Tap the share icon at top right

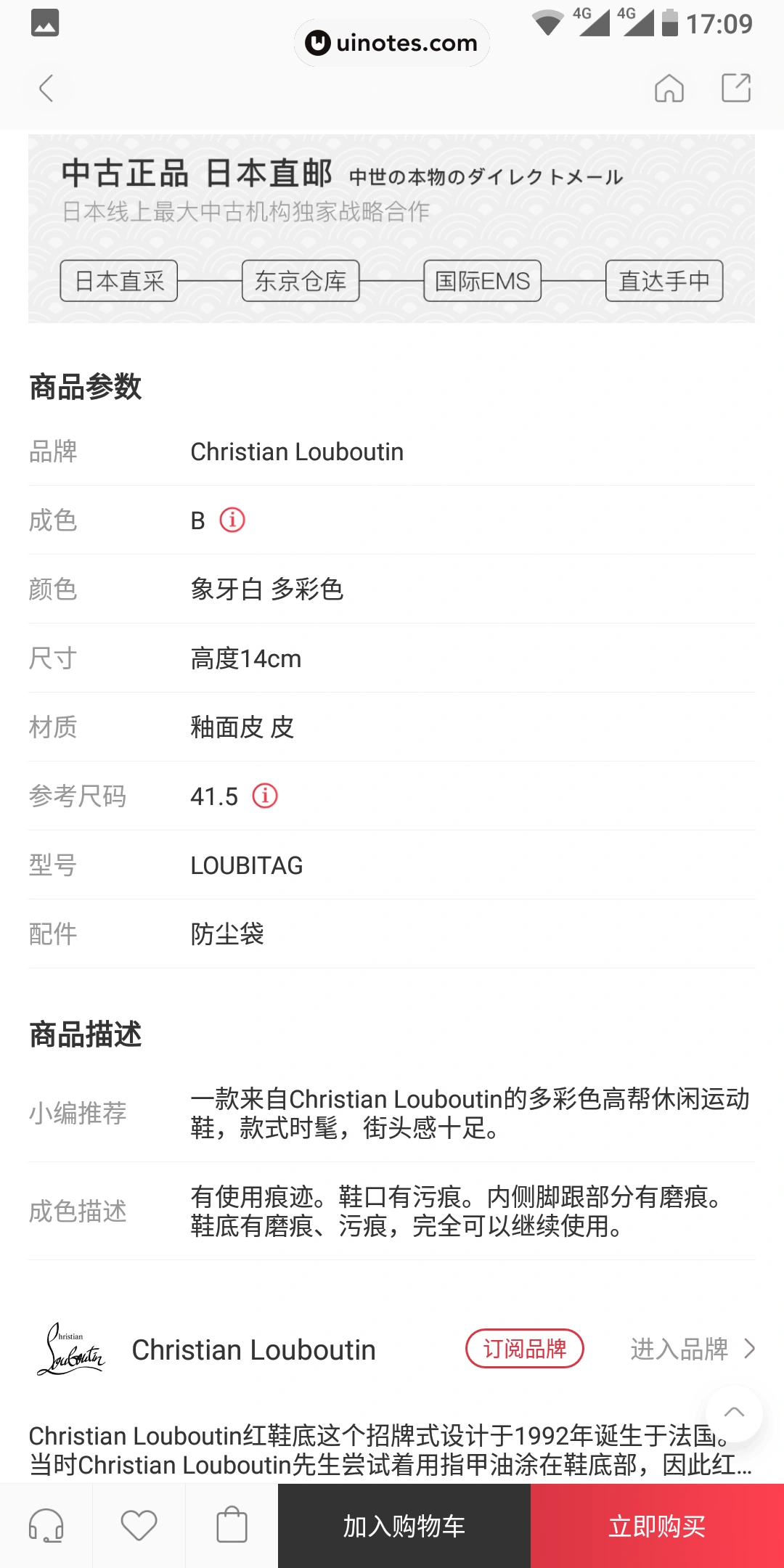738,89
